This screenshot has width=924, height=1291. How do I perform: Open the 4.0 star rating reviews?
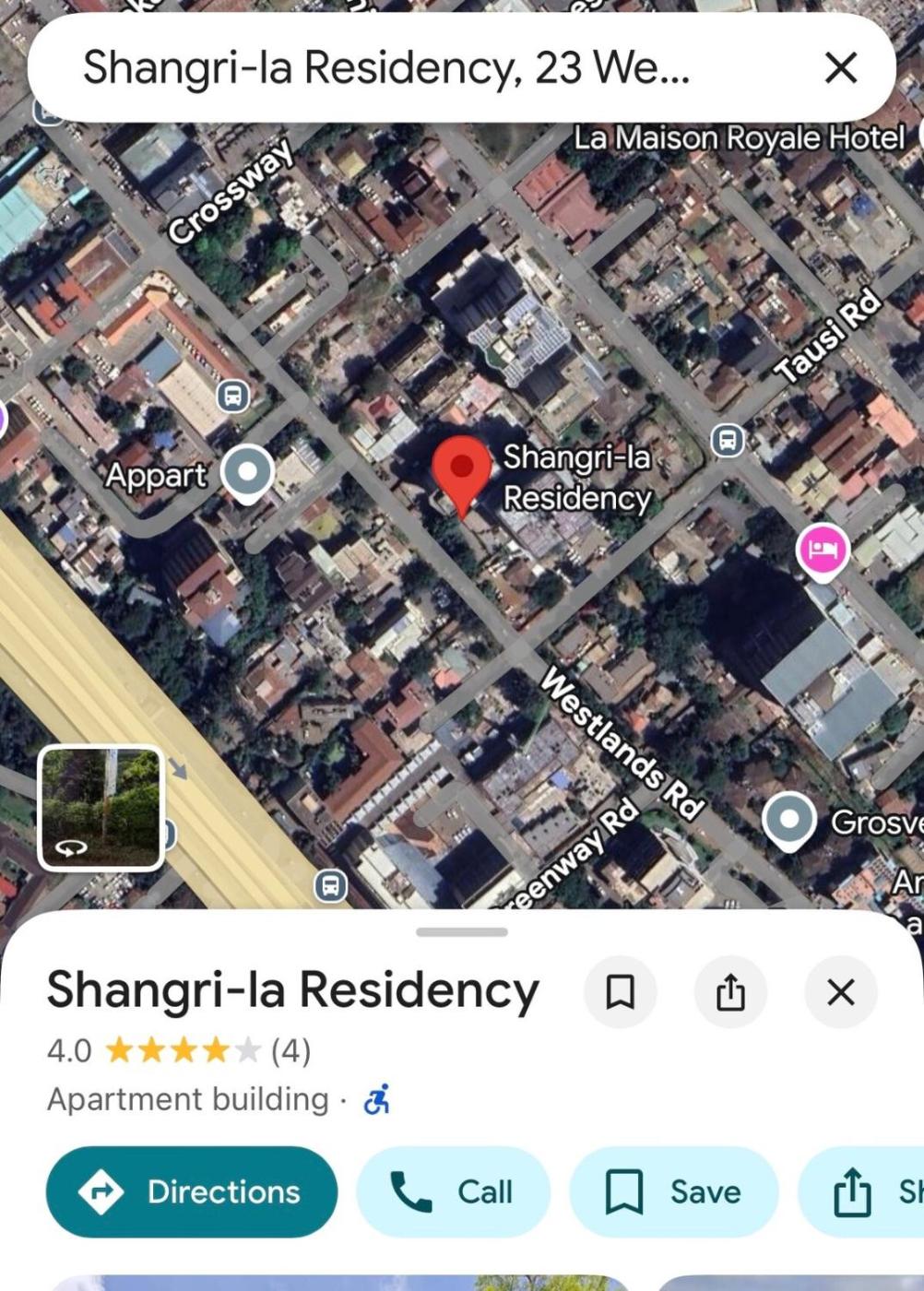coord(179,1050)
